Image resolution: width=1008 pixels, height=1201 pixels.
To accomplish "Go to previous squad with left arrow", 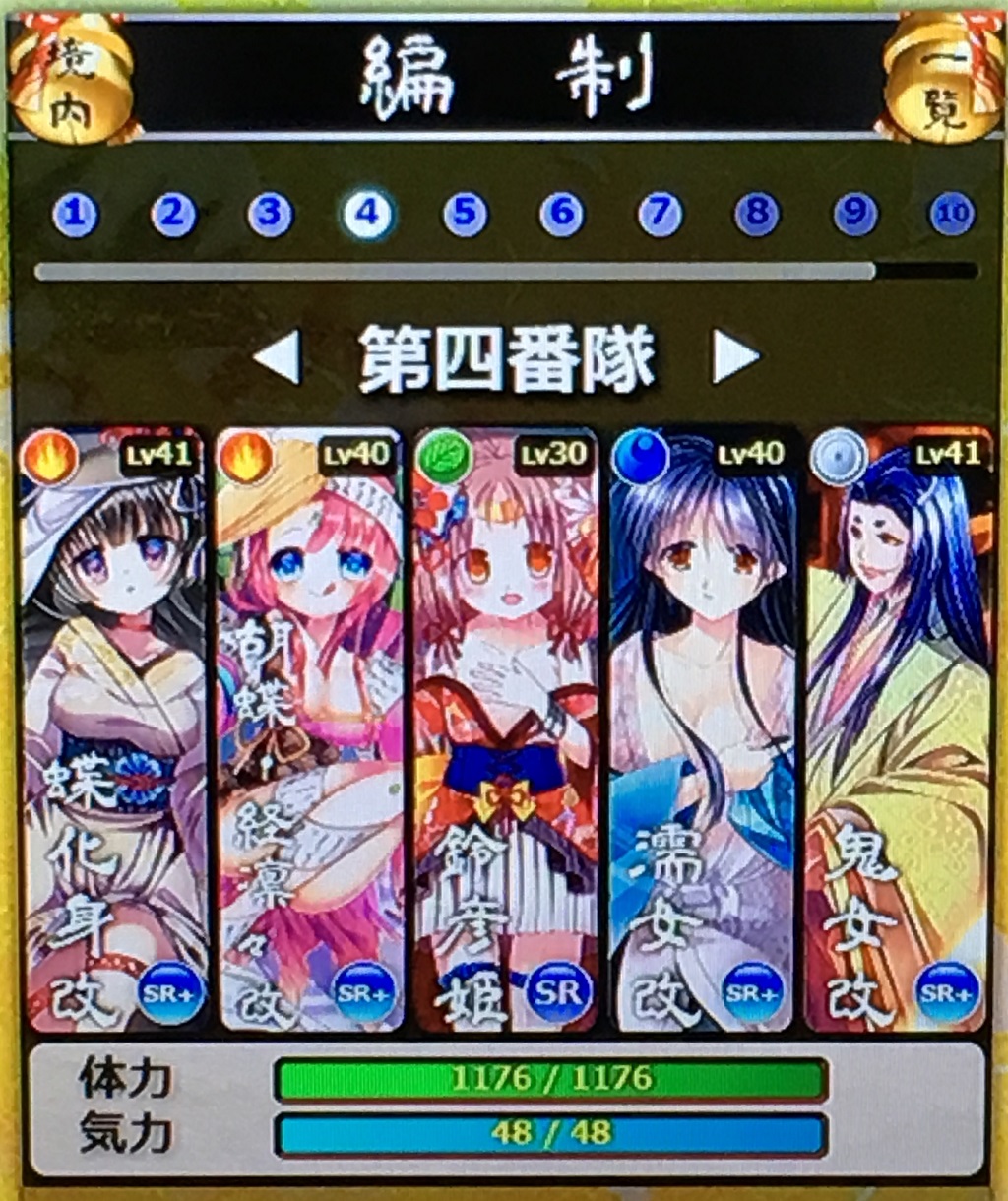I will click(278, 357).
